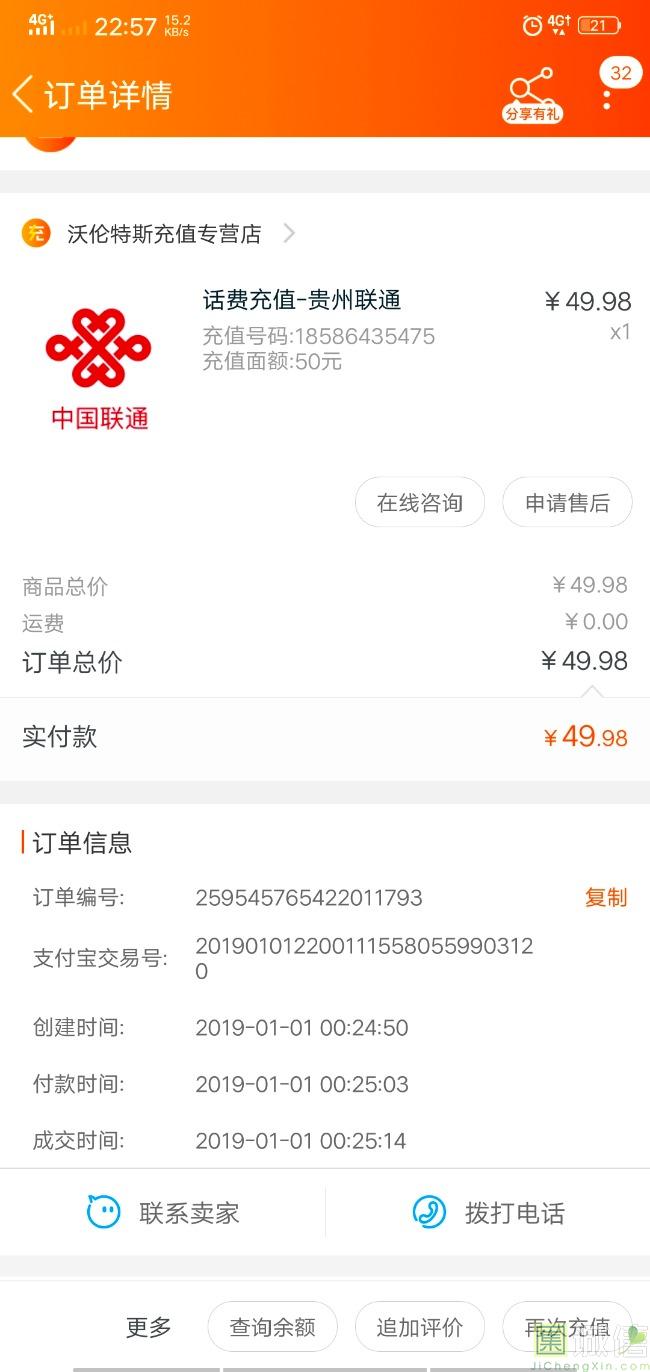This screenshot has width=650, height=1372.
Task: Tap 拨打电话 to call
Action: [x=488, y=1213]
